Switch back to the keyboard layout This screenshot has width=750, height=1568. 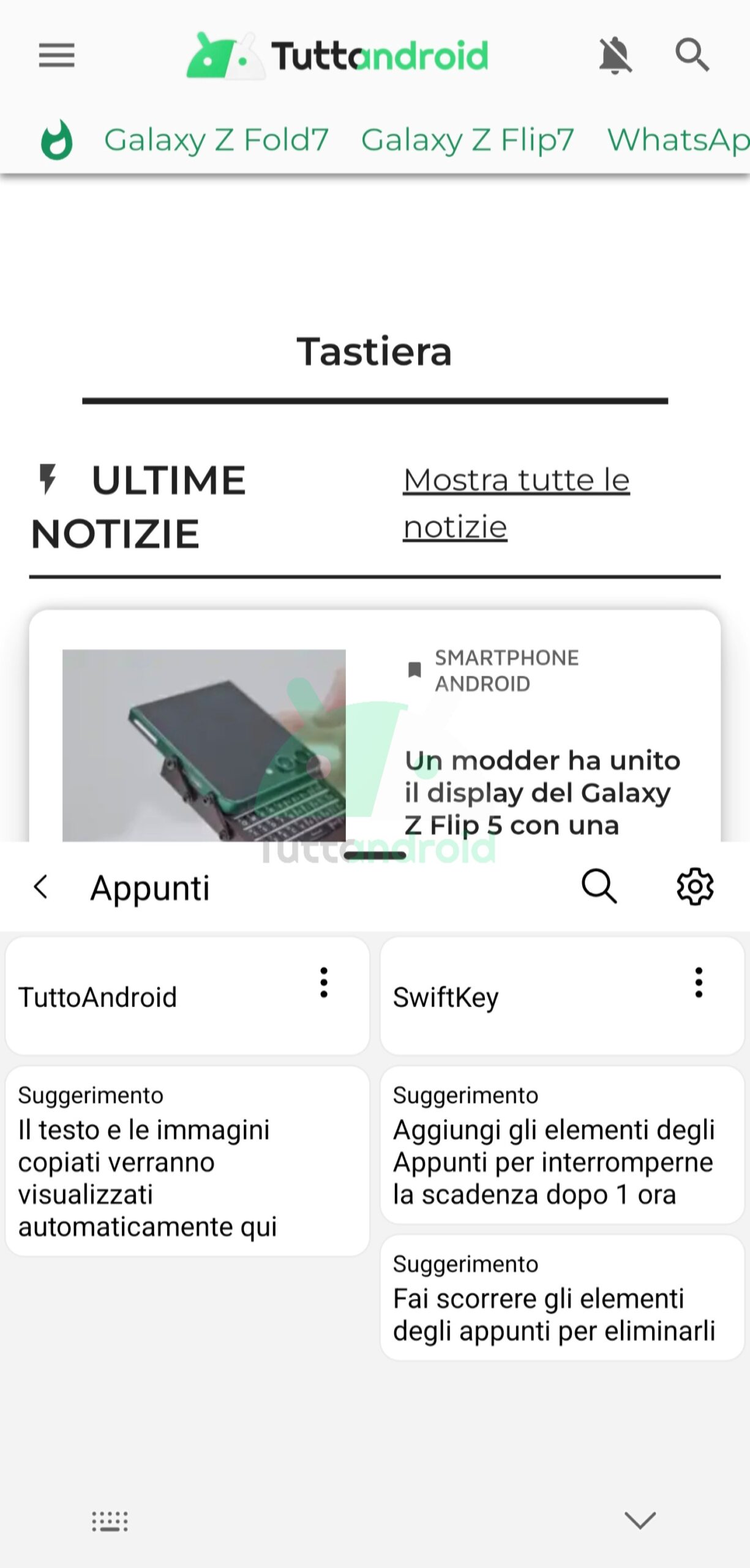(x=110, y=1521)
